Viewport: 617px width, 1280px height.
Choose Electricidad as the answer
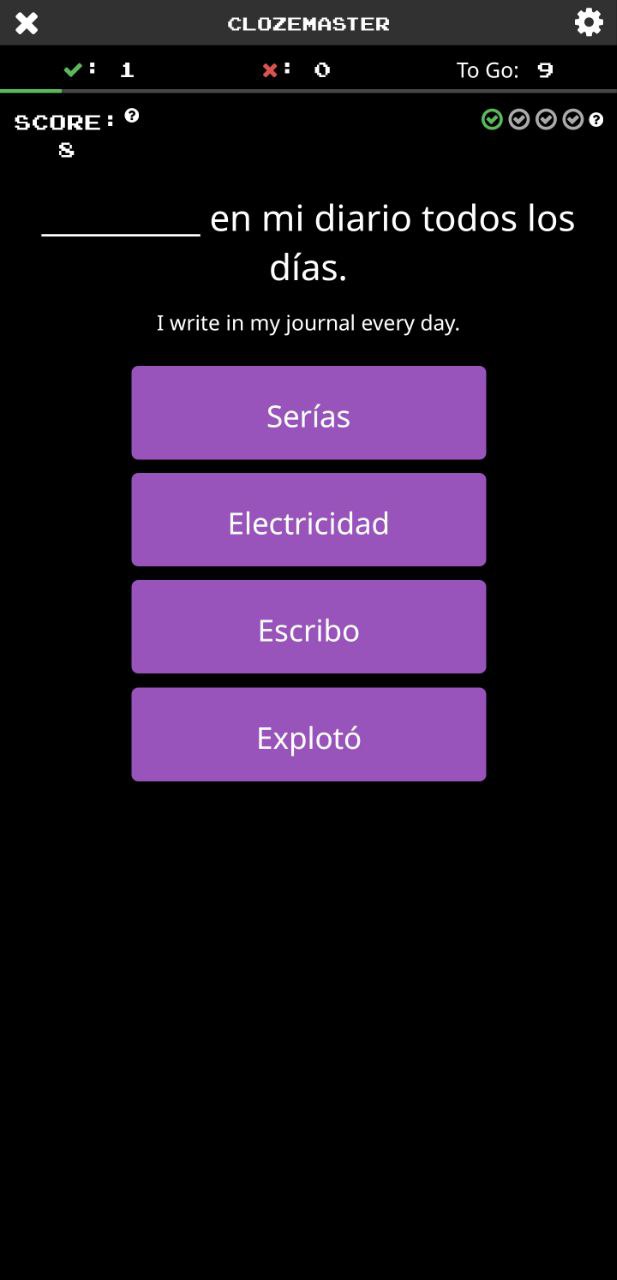click(308, 520)
